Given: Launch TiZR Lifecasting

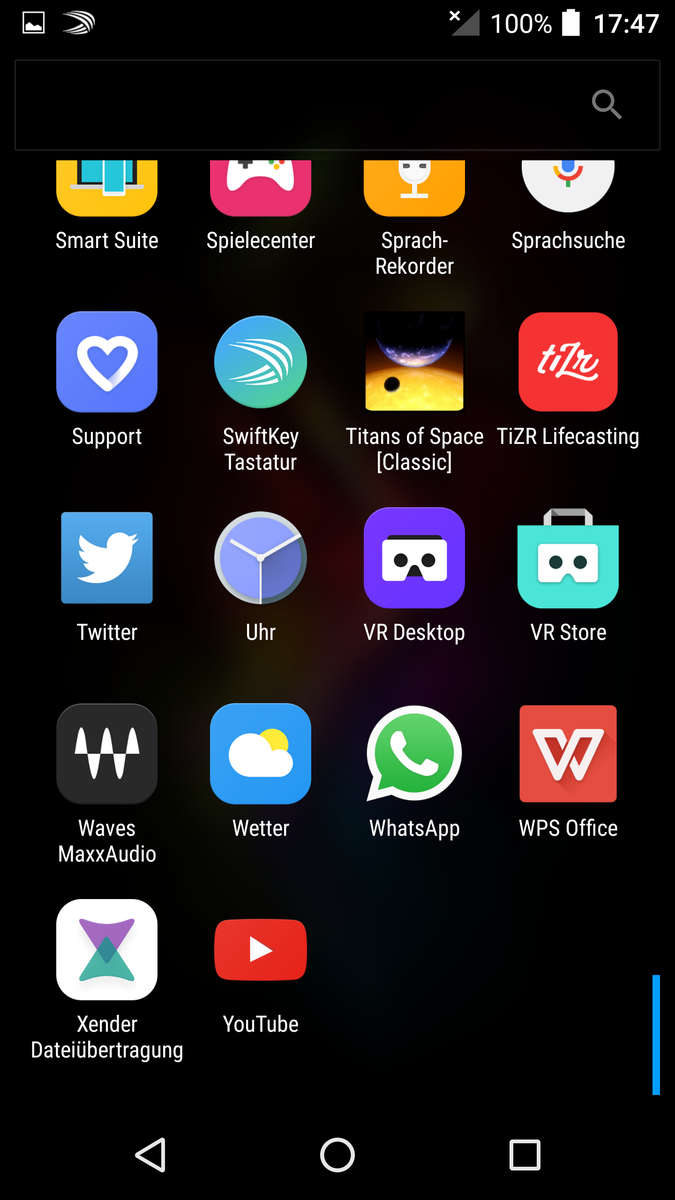Looking at the screenshot, I should (x=568, y=362).
